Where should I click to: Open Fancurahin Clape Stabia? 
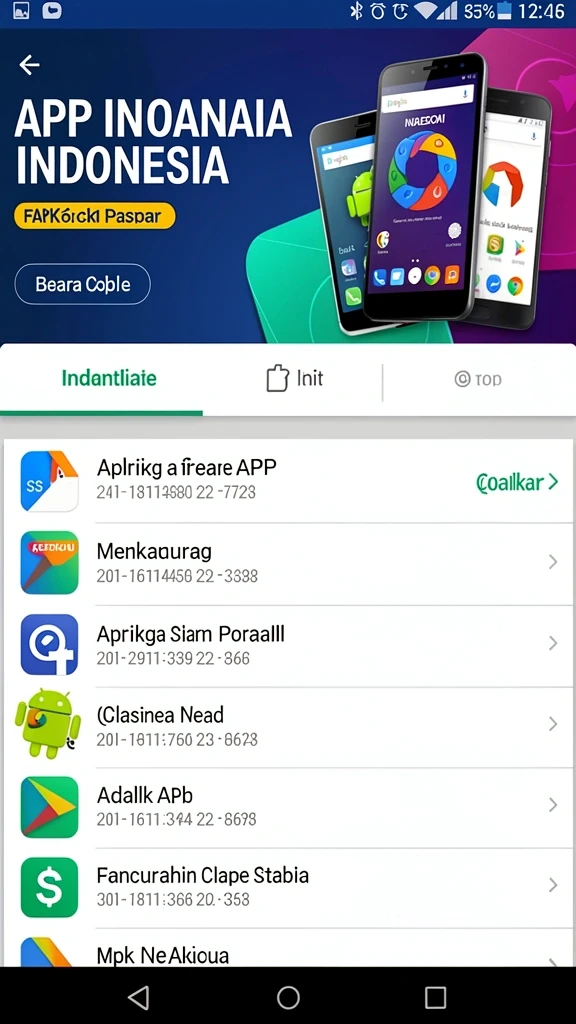pyautogui.click(x=288, y=887)
